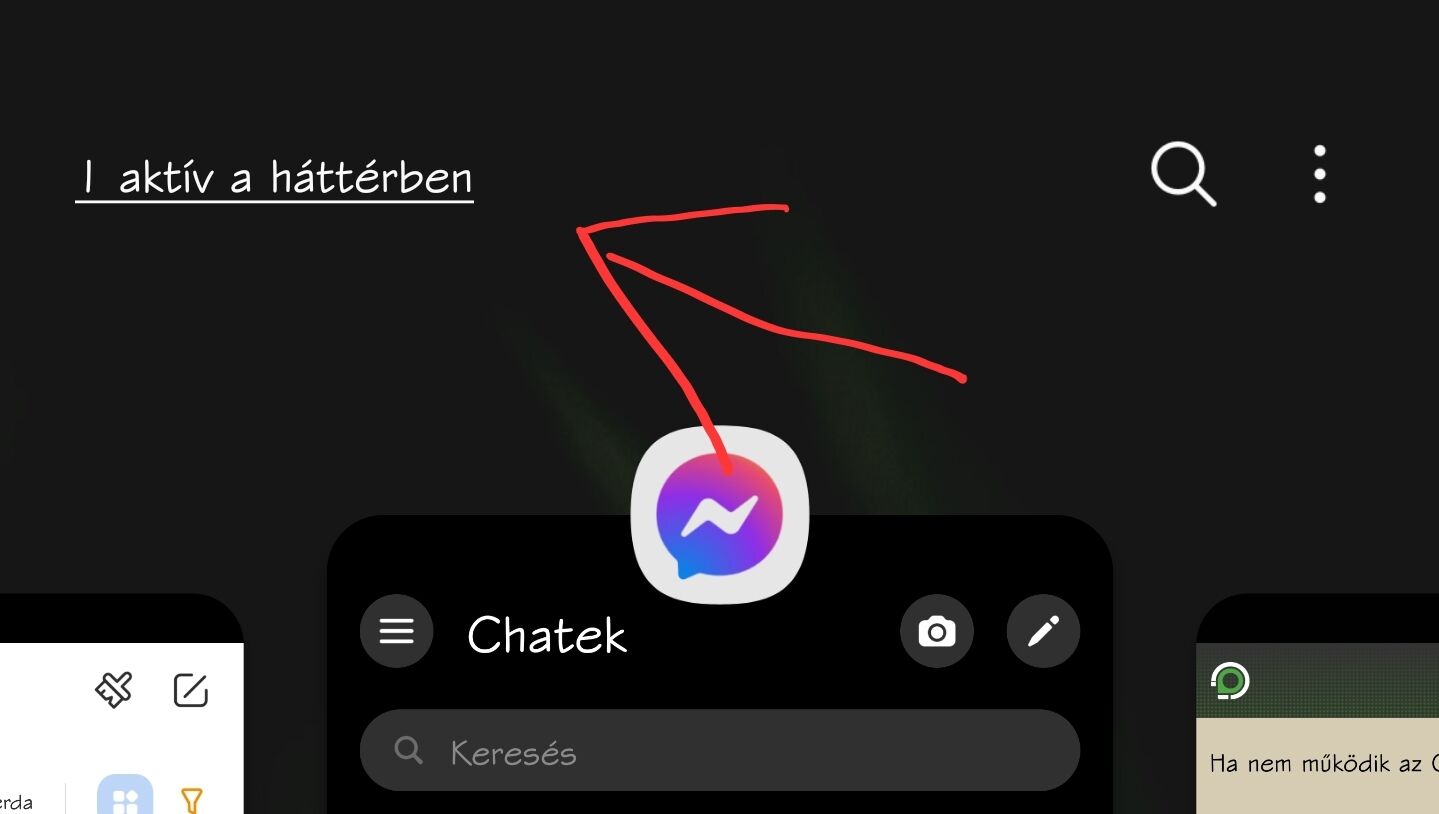This screenshot has height=814, width=1439.
Task: Tap the search magnifier icon
Action: pos(1183,175)
